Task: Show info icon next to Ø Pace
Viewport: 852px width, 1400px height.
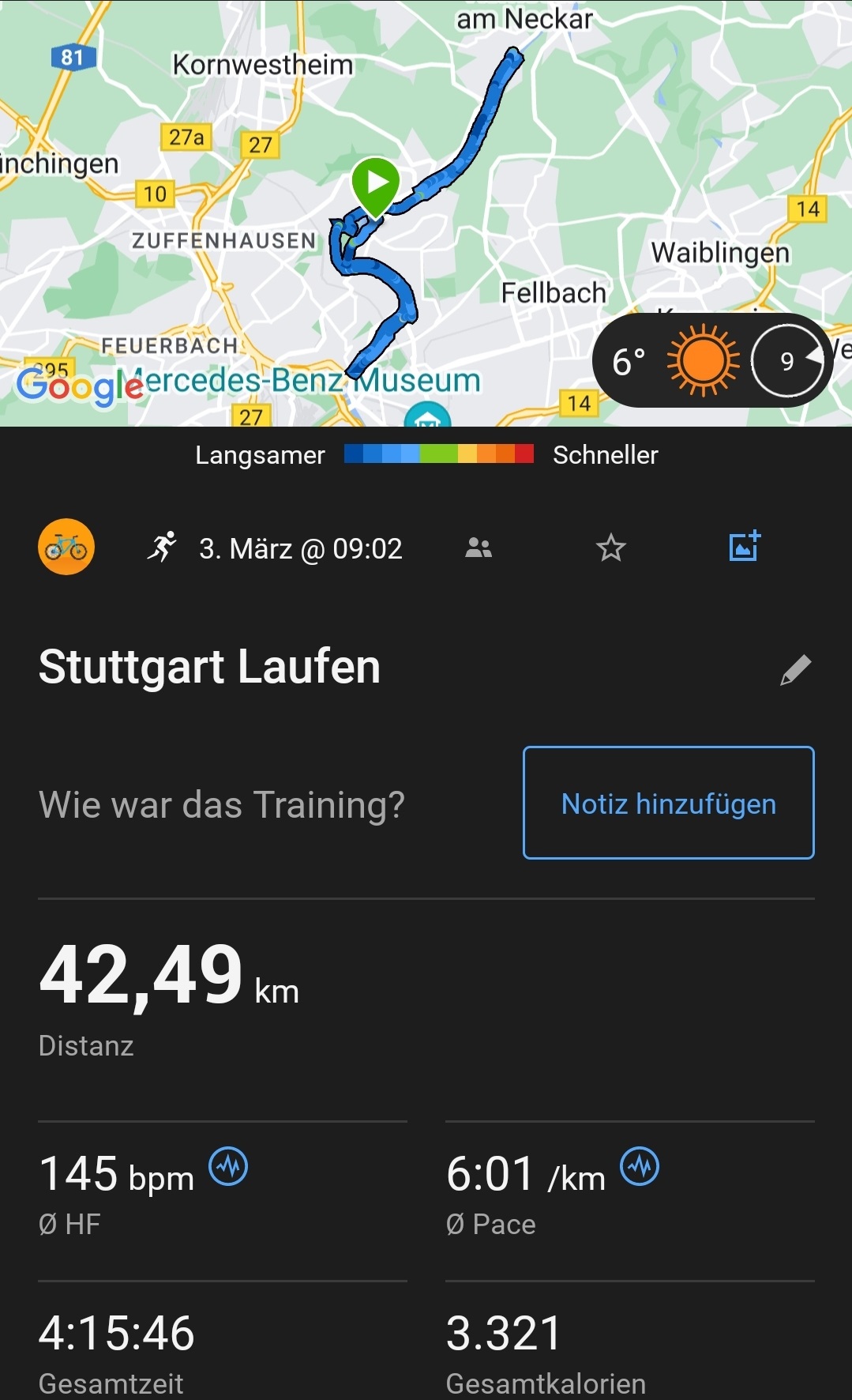Action: point(640,1167)
